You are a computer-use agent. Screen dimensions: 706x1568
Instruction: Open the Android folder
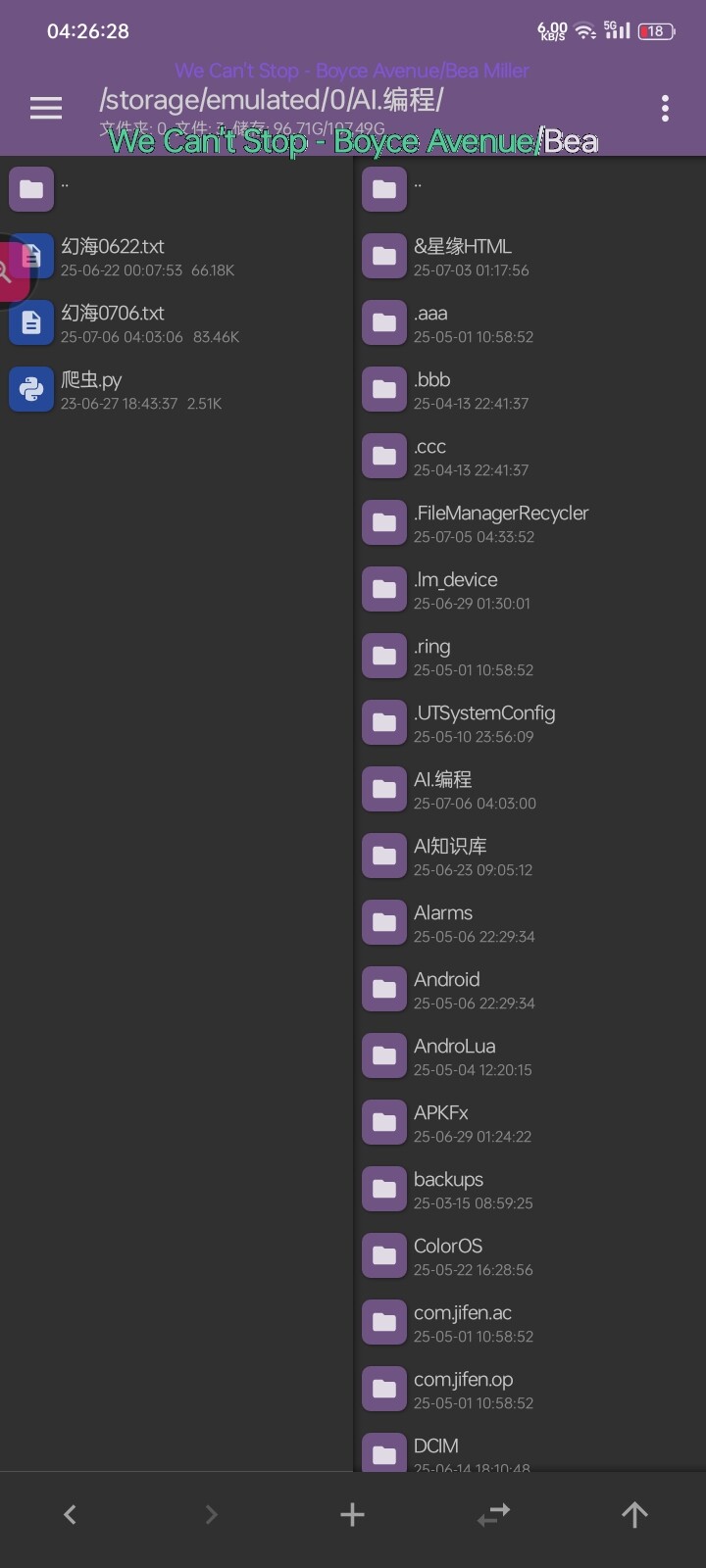tap(529, 990)
